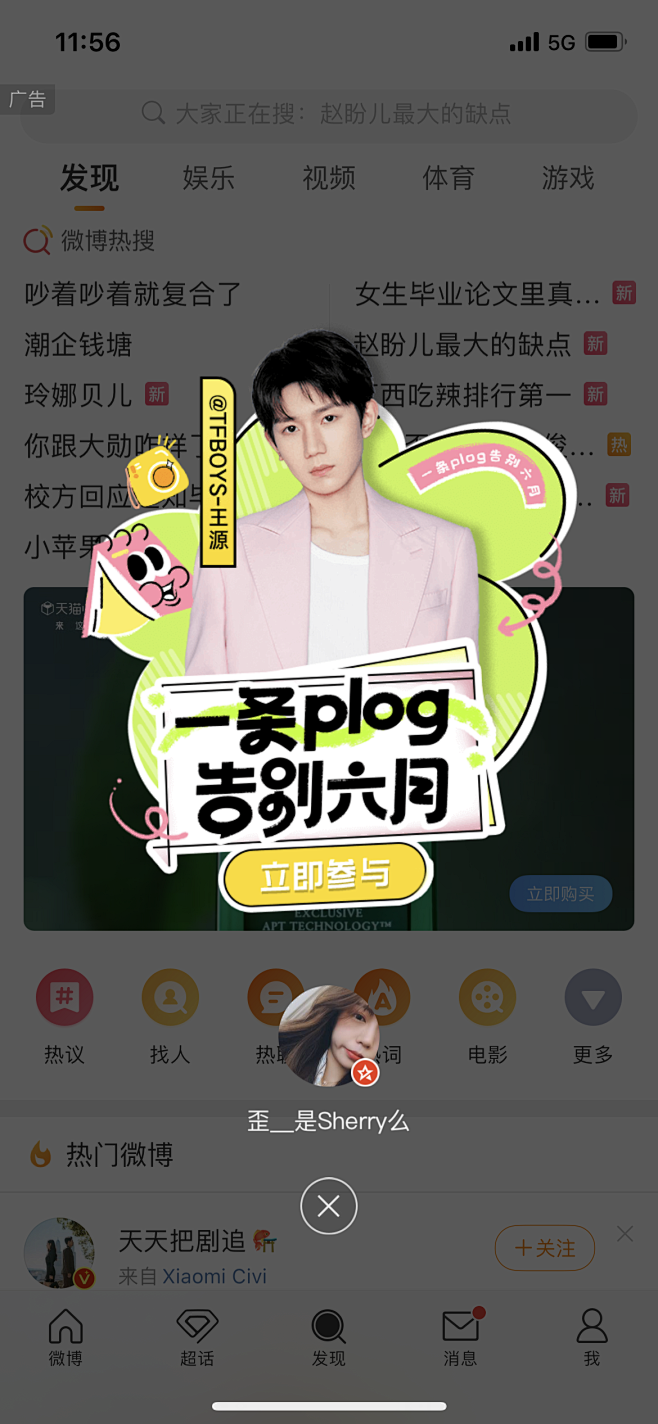Switch to the 游戏 tab

tap(568, 179)
